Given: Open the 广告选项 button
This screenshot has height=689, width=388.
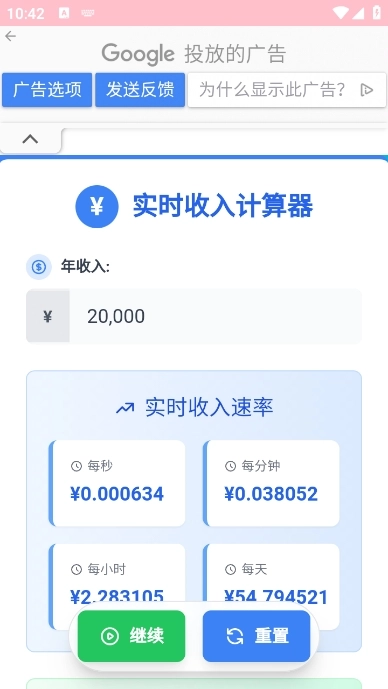Looking at the screenshot, I should coord(47,90).
